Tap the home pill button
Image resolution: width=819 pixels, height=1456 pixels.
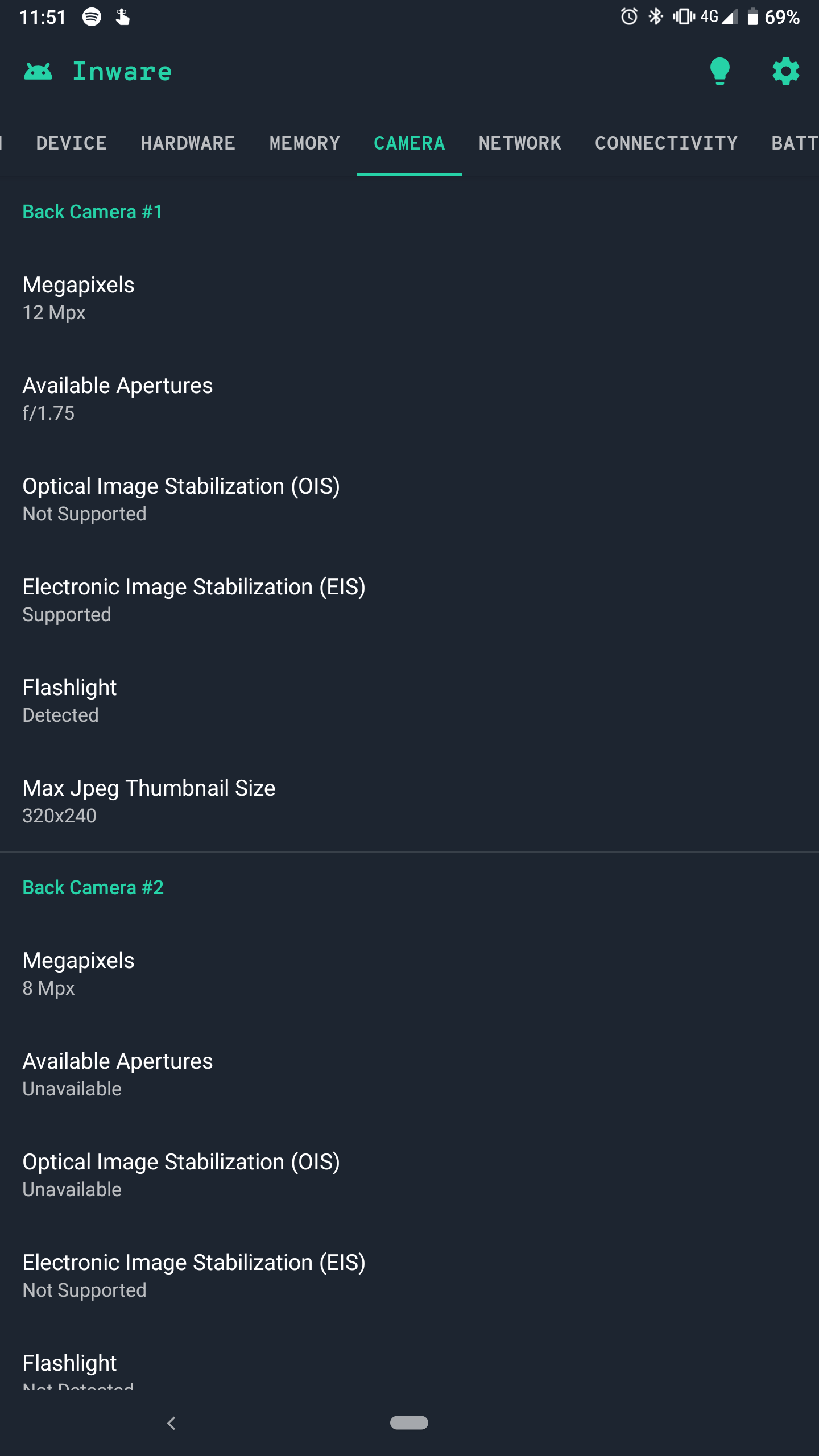pyautogui.click(x=409, y=1422)
